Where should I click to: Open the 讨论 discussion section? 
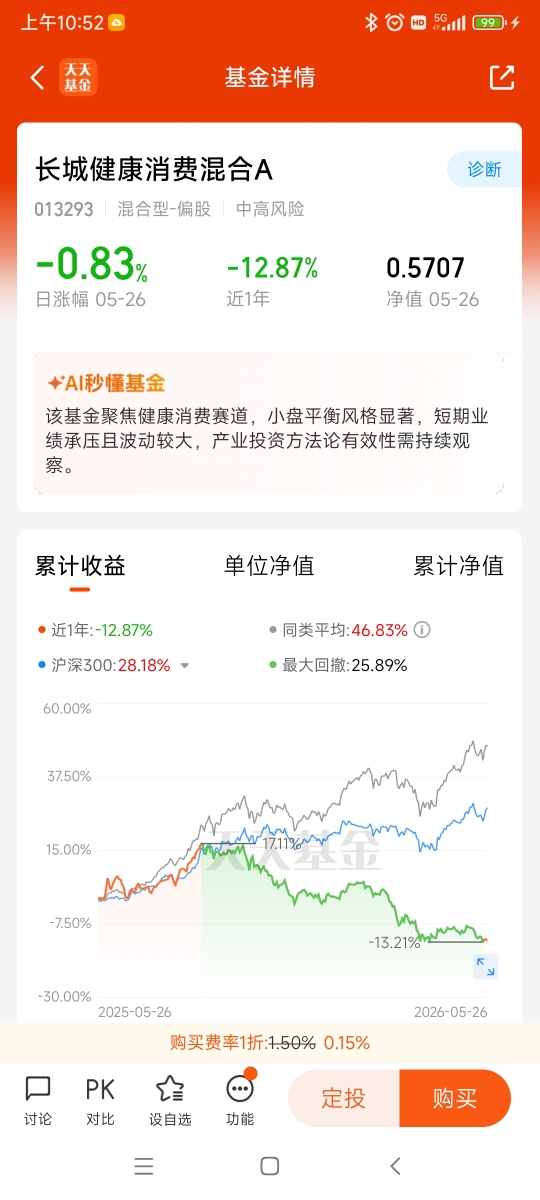38,1100
